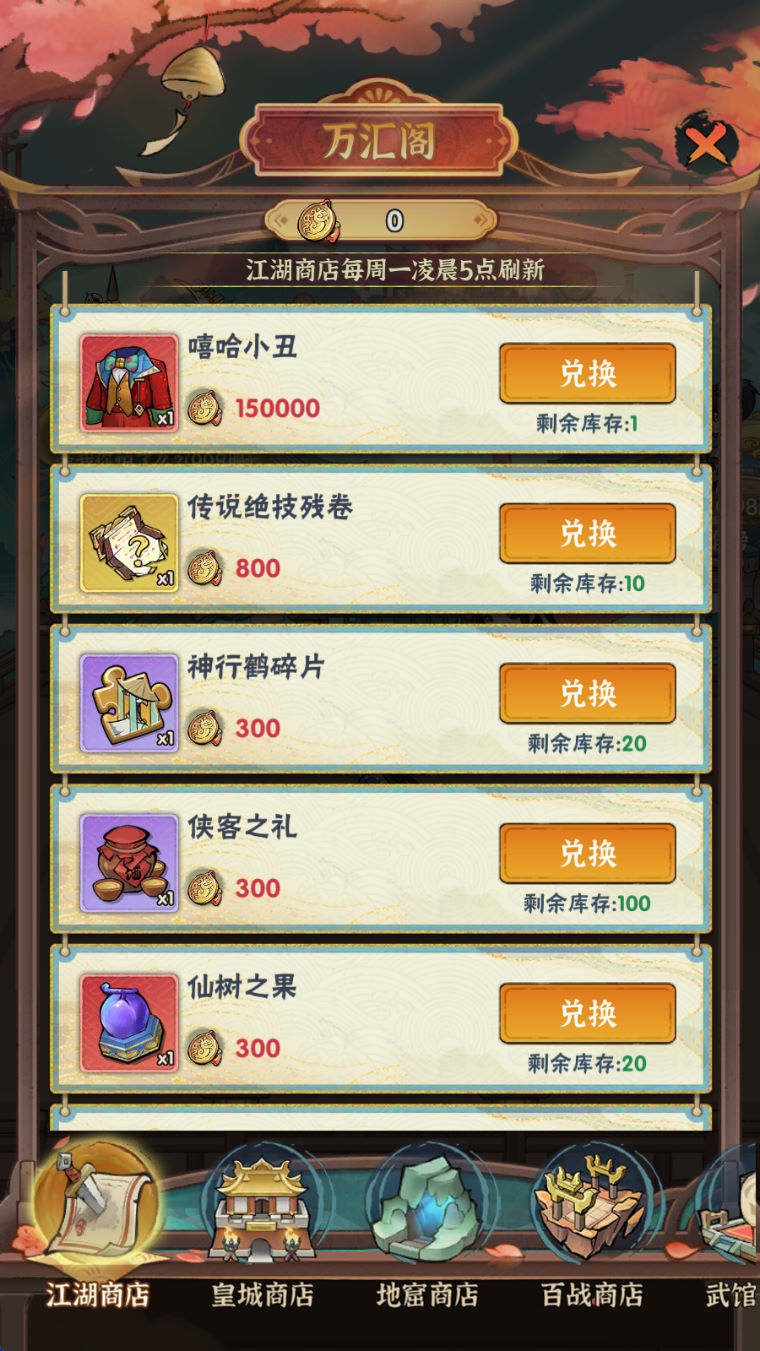Exchange for 传说绝技残卷
This screenshot has height=1351, width=760.
click(x=587, y=533)
